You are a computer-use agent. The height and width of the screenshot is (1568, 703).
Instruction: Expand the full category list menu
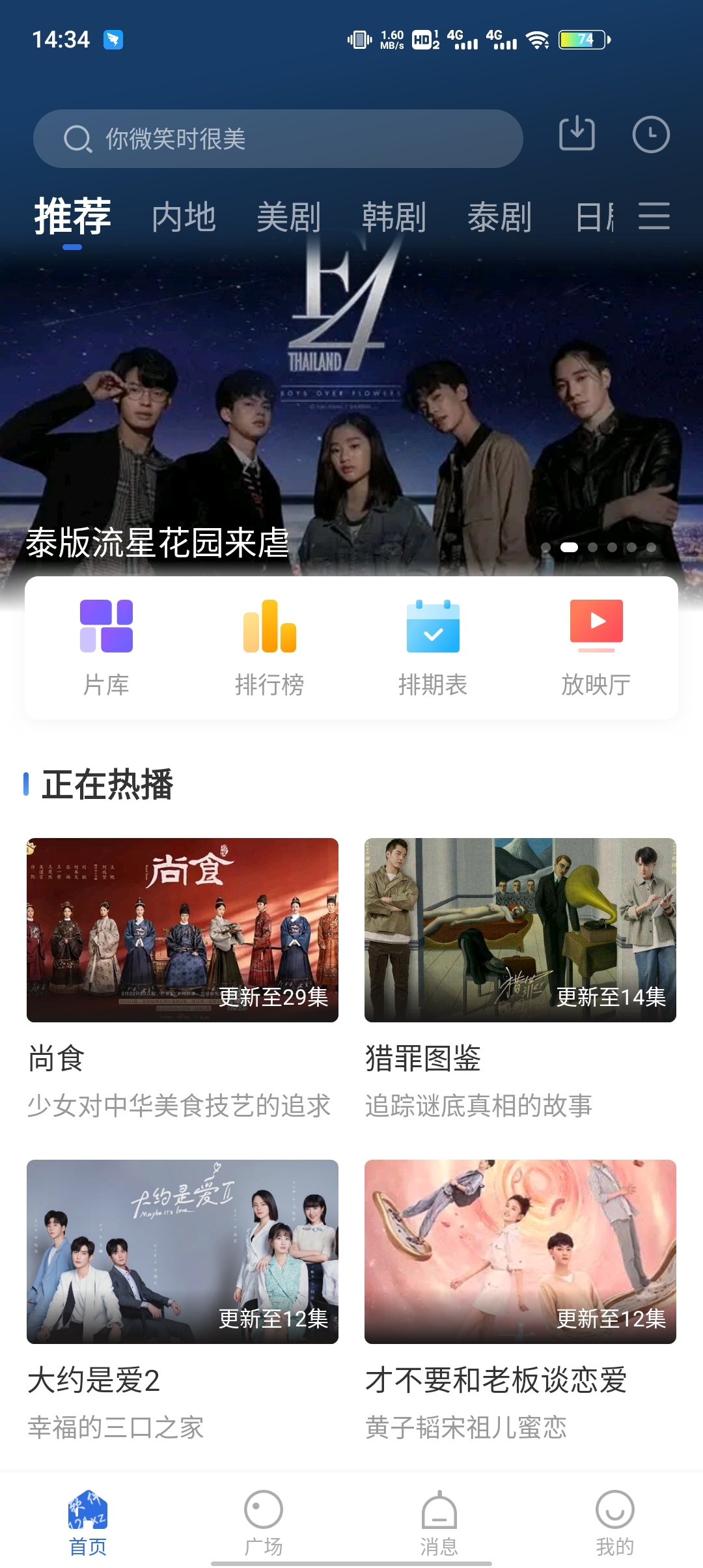(x=654, y=216)
